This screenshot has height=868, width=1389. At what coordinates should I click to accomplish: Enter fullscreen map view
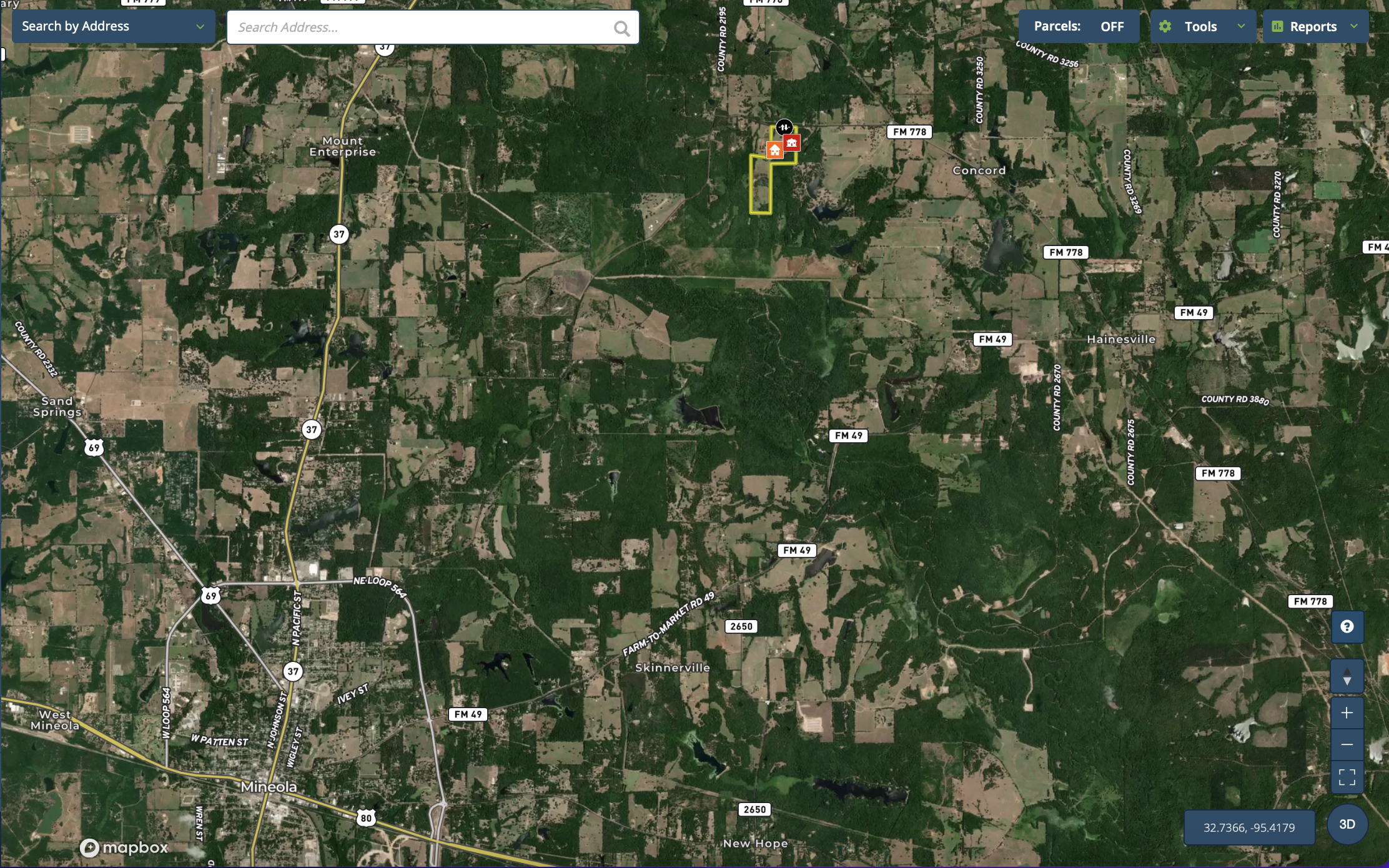click(x=1347, y=777)
